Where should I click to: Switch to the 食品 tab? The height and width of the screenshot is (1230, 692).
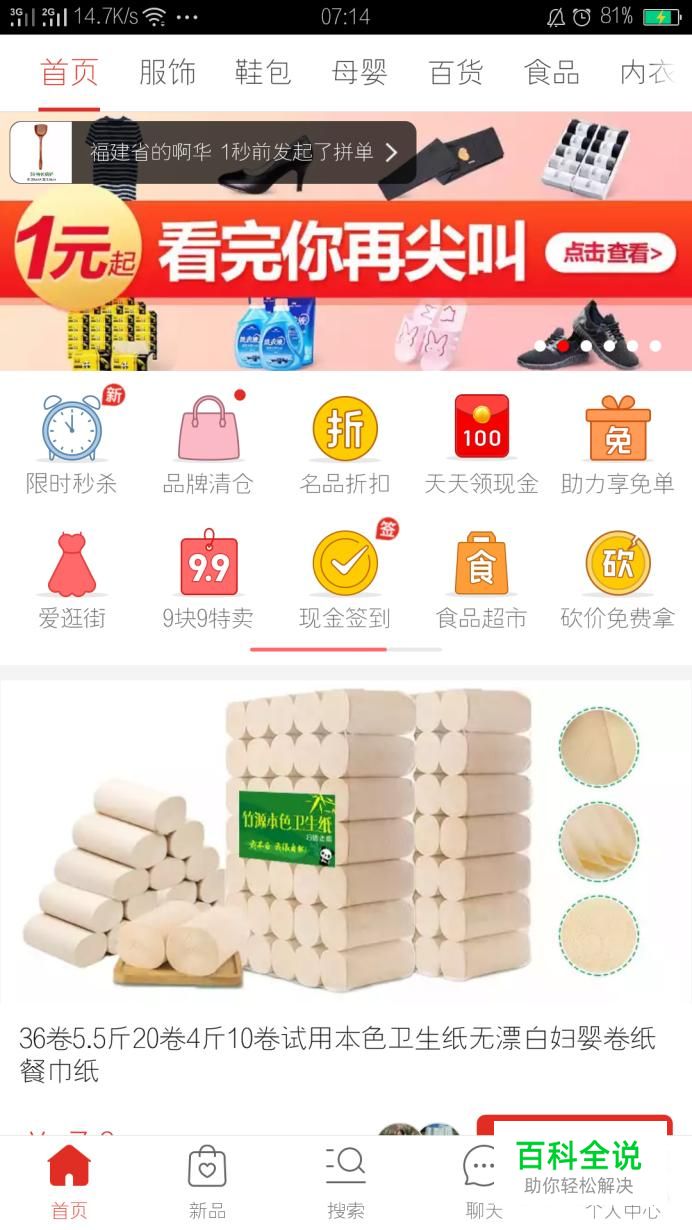click(x=551, y=73)
